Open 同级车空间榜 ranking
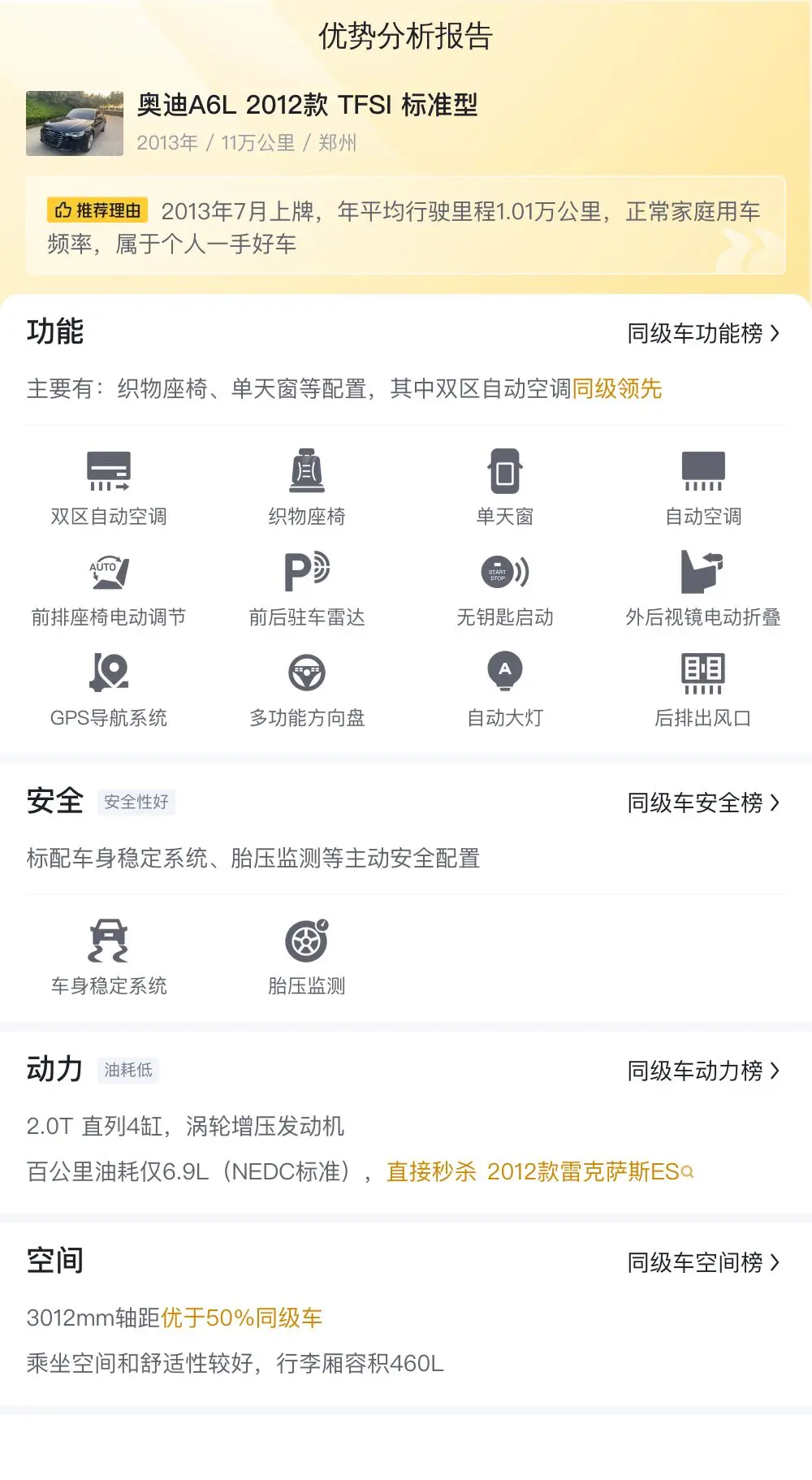812x1480 pixels. 703,1262
